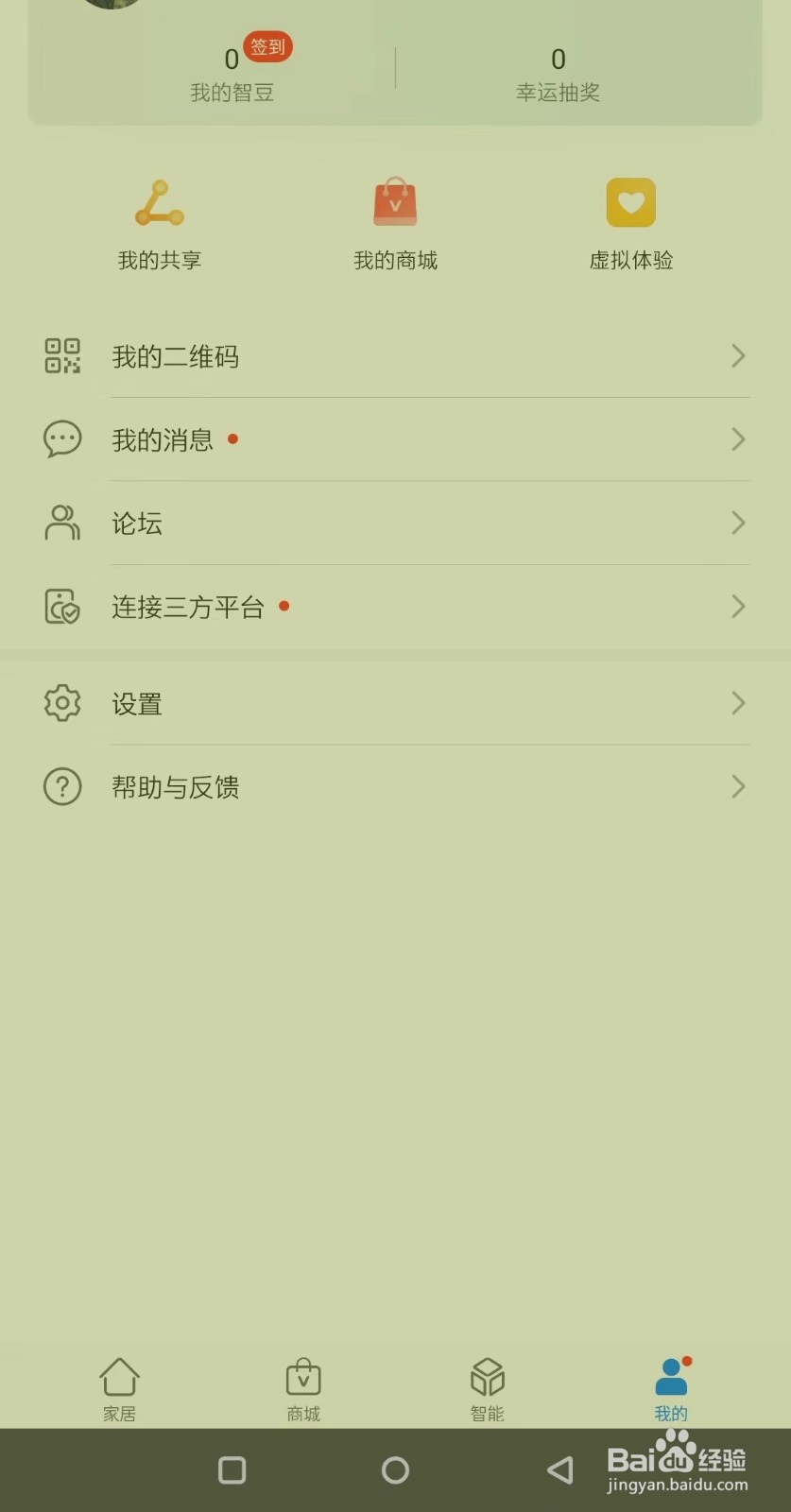Click the forum person icon beside 论坛
This screenshot has height=1512, width=791.
(61, 523)
